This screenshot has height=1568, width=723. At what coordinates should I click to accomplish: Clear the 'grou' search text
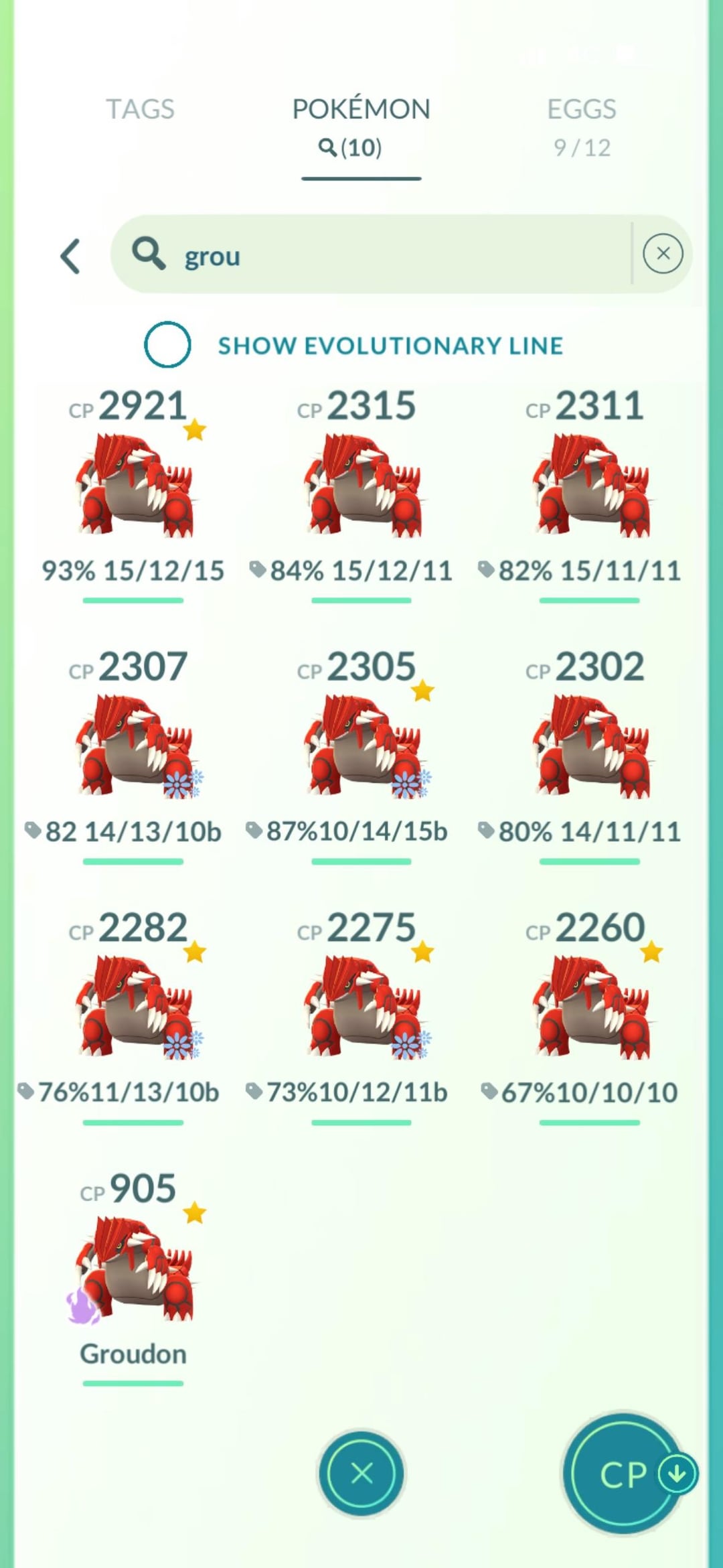662,254
